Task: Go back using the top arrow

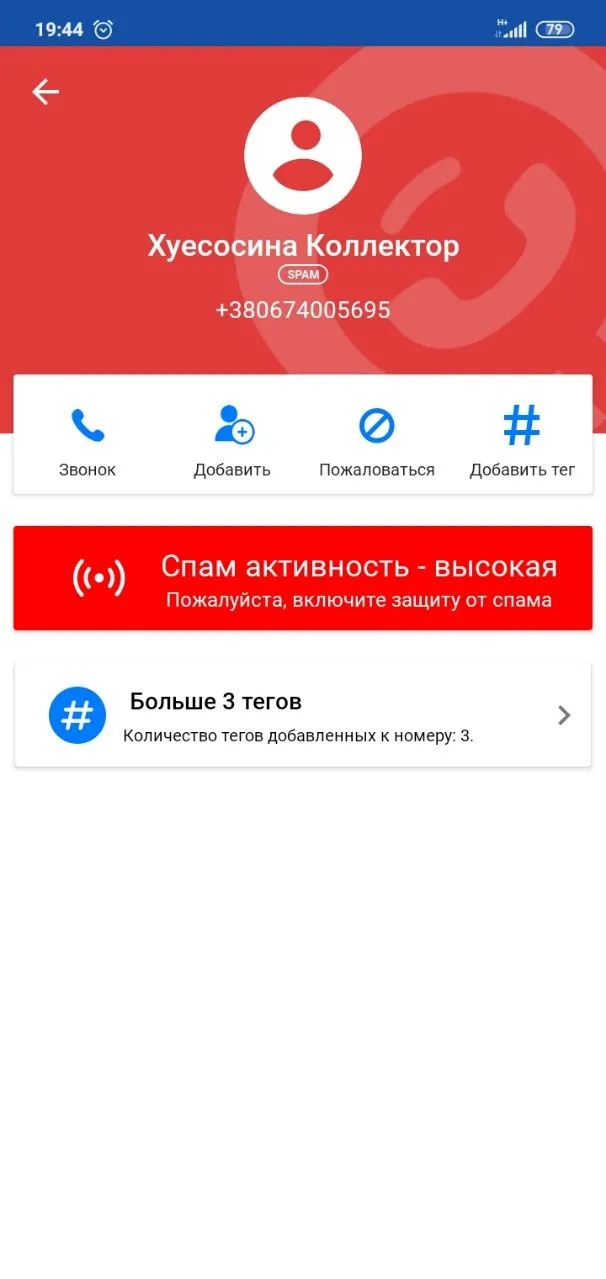Action: point(46,92)
